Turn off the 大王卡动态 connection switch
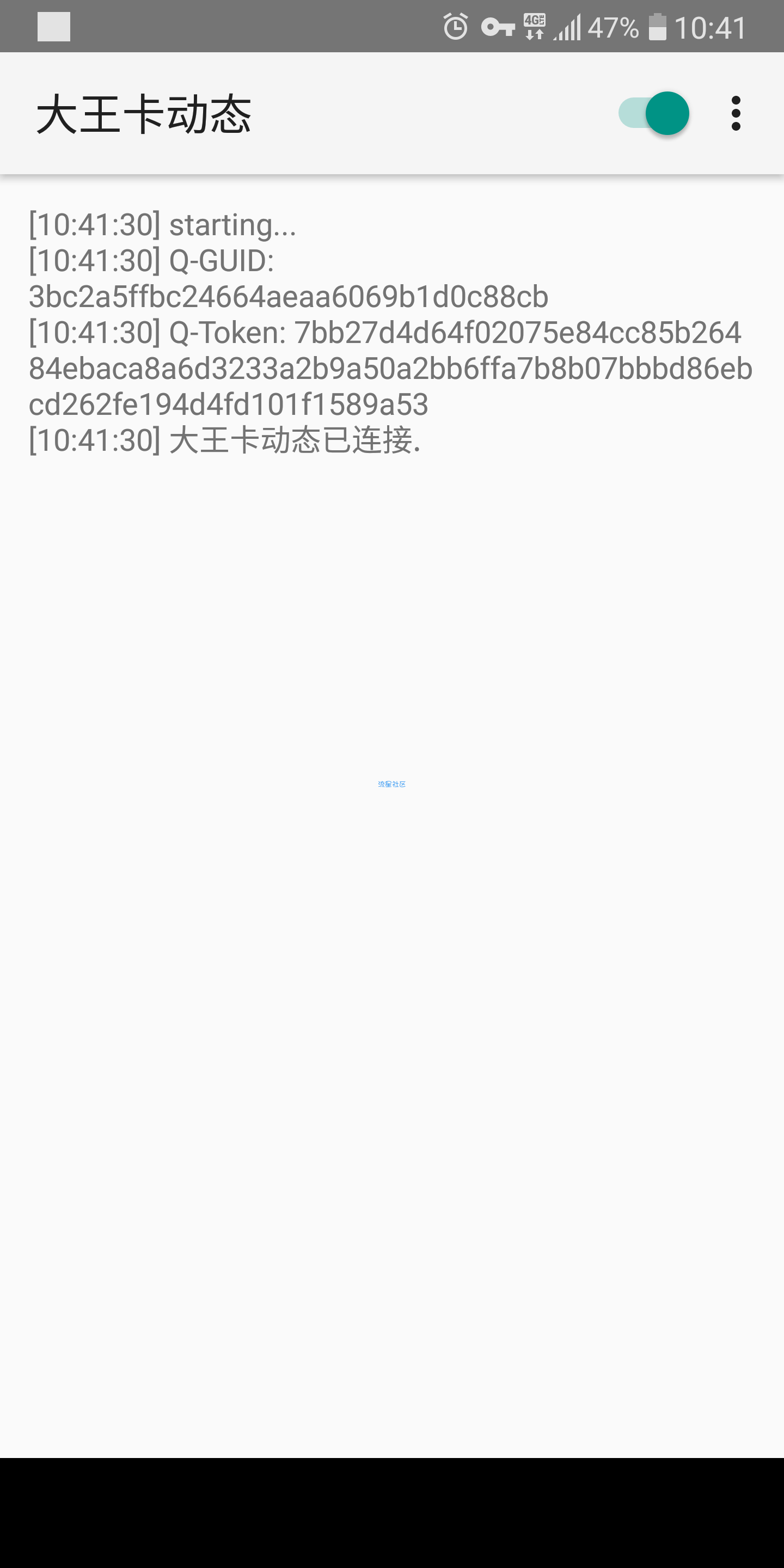Image resolution: width=784 pixels, height=1568 pixels. pyautogui.click(x=654, y=113)
